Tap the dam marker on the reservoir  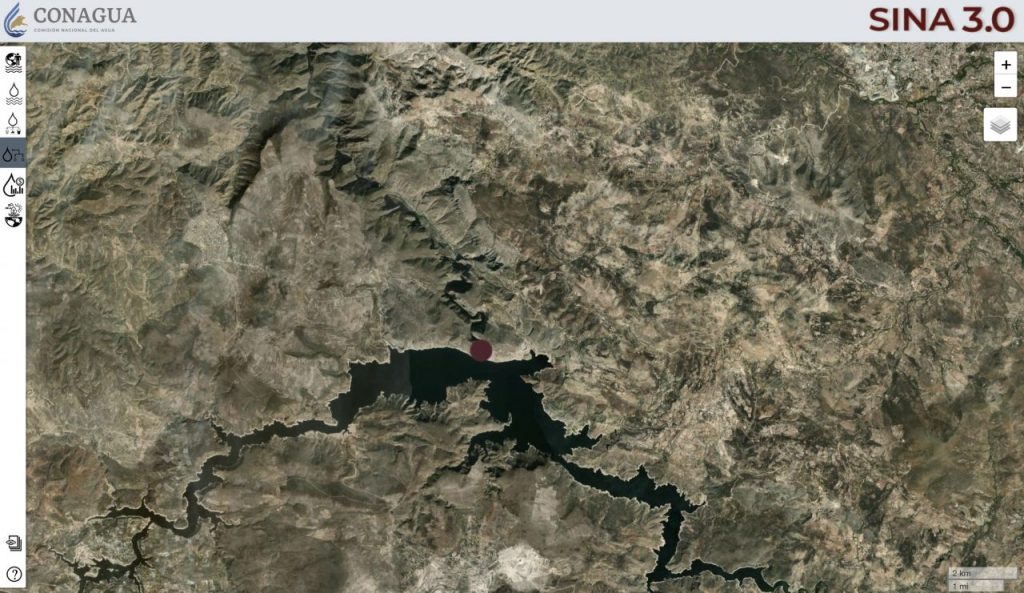click(481, 349)
